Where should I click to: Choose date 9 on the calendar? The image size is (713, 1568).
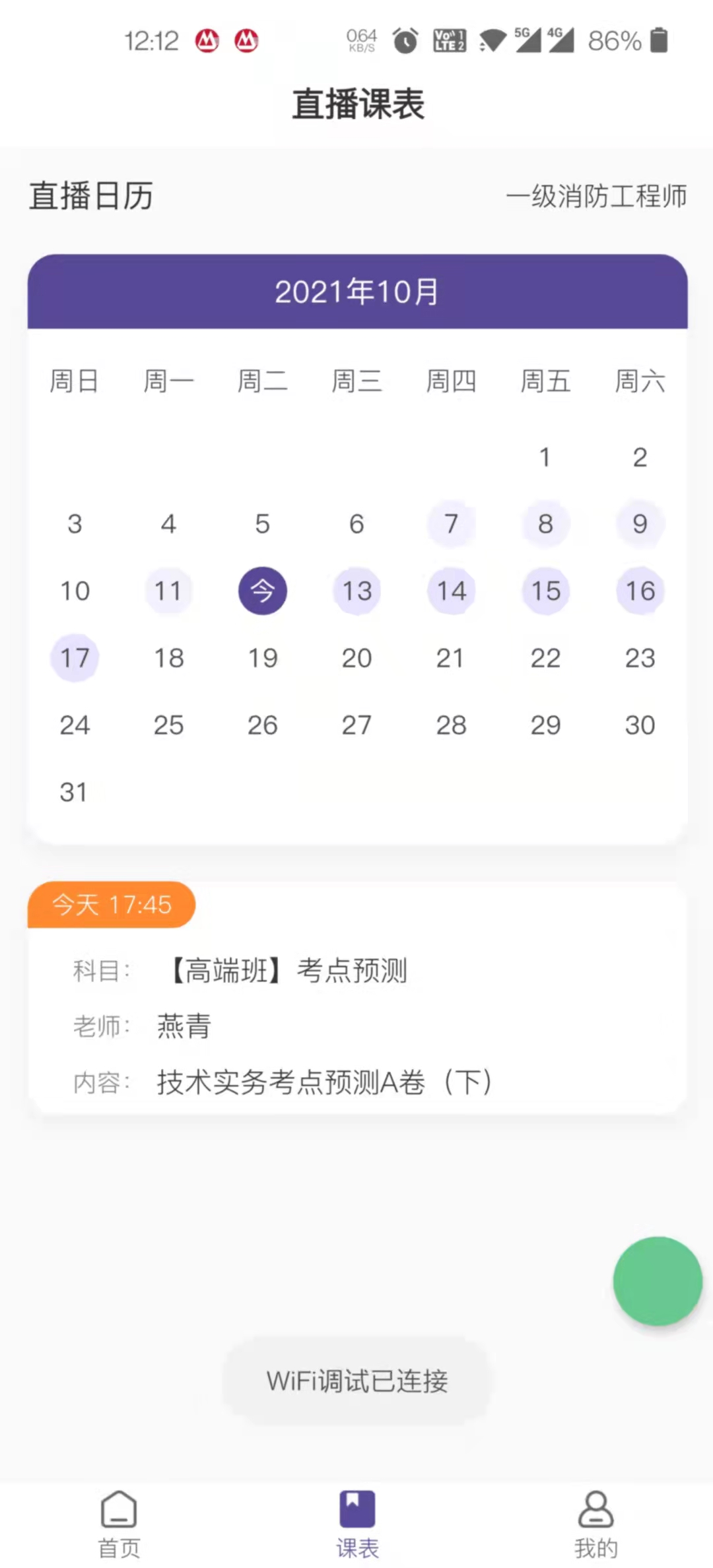640,524
